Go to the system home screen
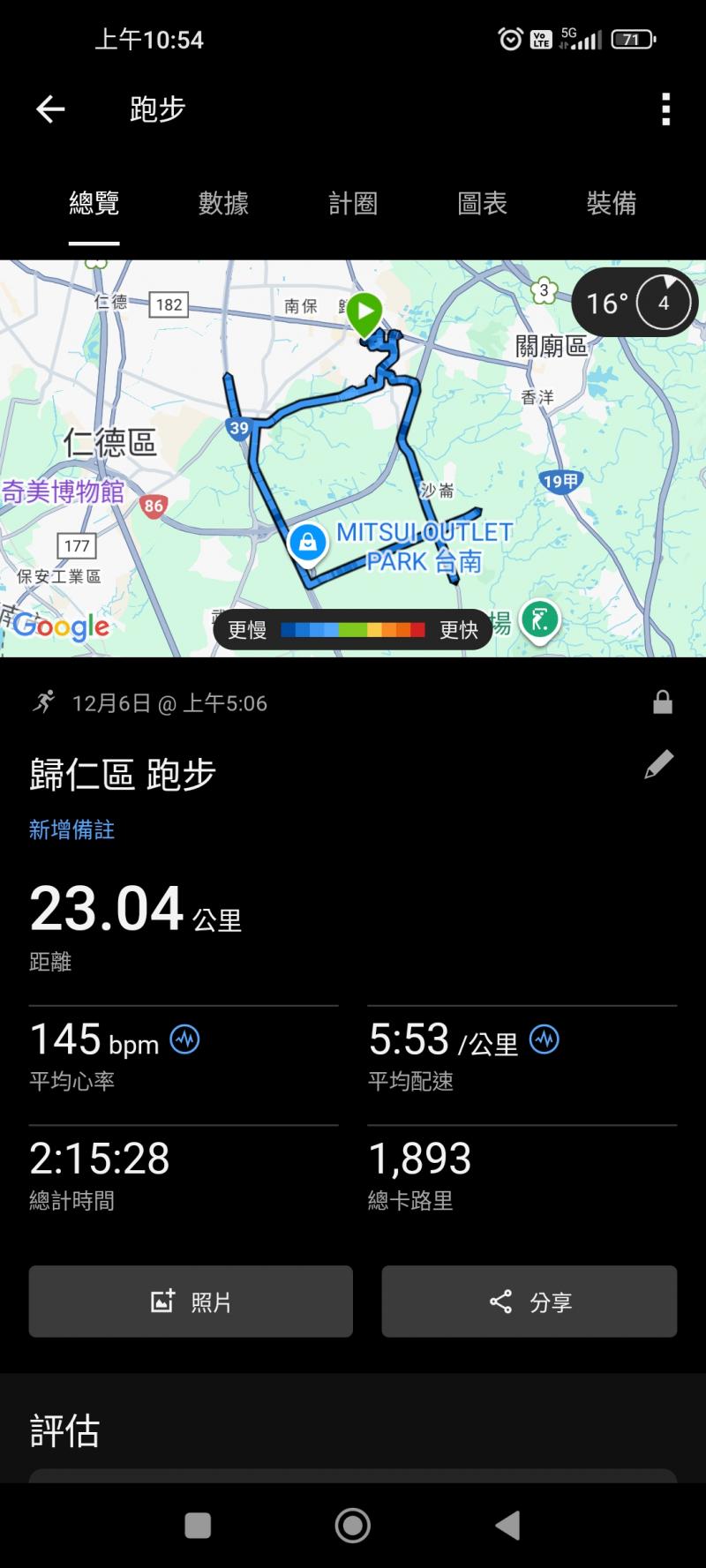The width and height of the screenshot is (706, 1568). pyautogui.click(x=353, y=1526)
